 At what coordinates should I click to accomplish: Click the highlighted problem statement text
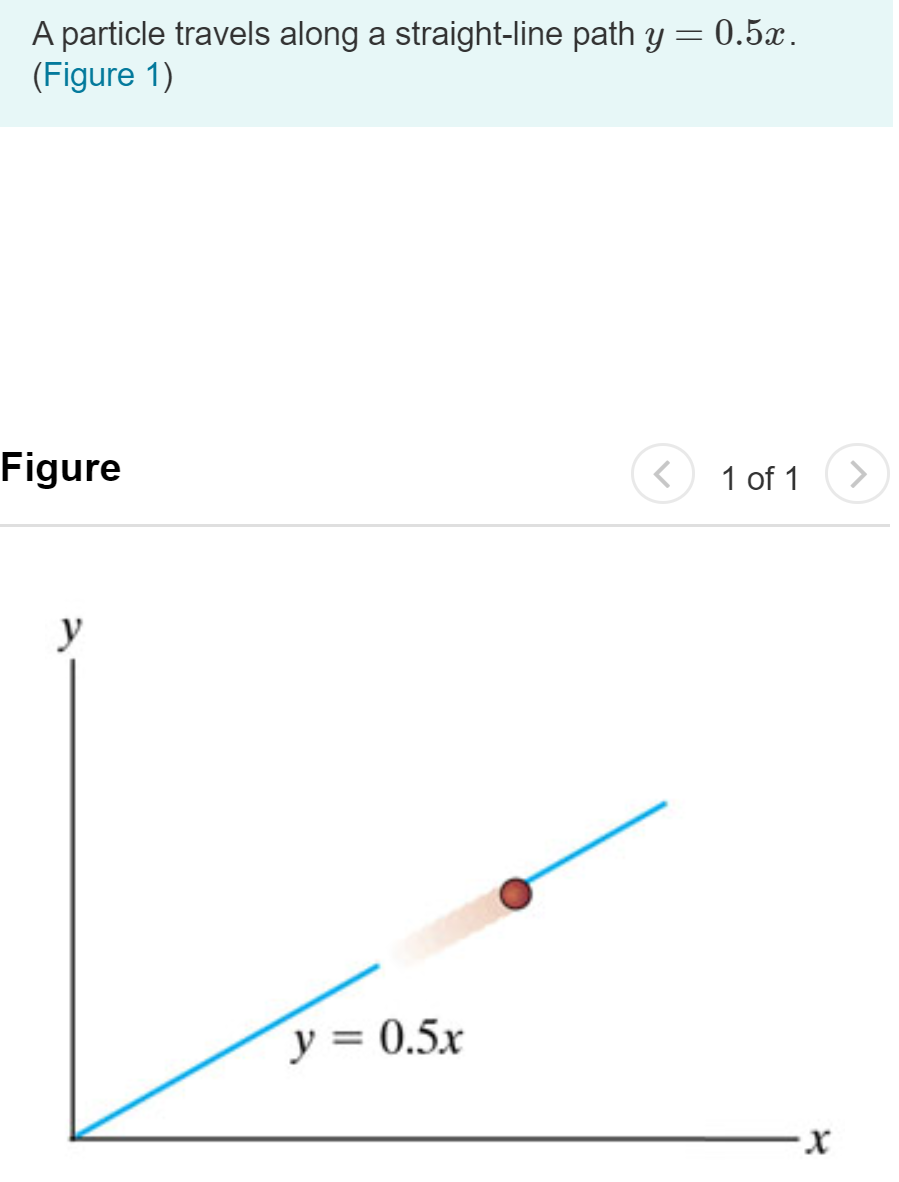[x=400, y=55]
